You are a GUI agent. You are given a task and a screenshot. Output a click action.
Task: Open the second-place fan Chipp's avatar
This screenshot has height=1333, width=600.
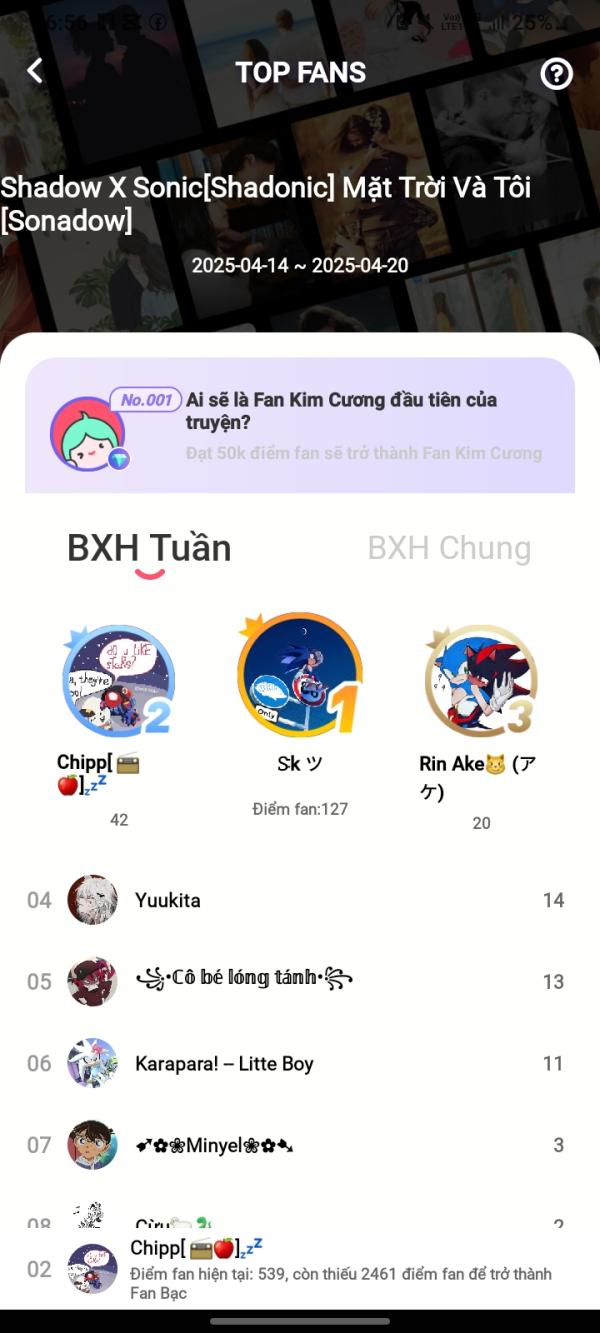click(x=118, y=680)
